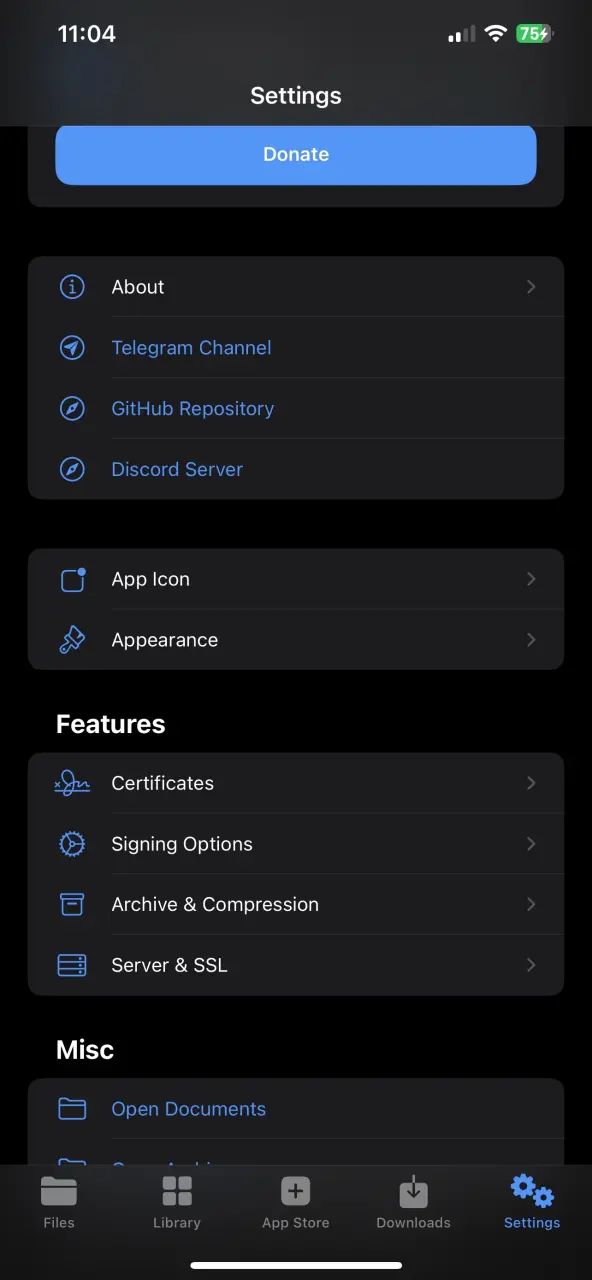Tap the Donate button

click(296, 155)
